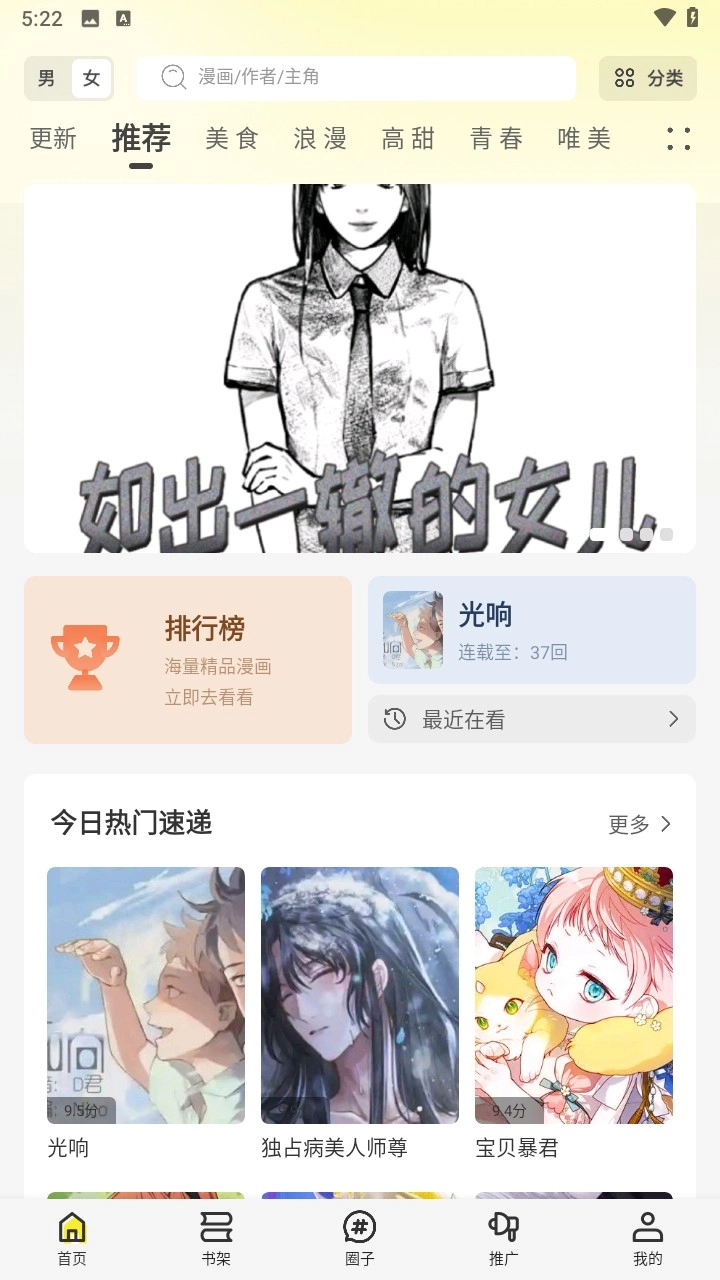Image resolution: width=720 pixels, height=1280 pixels.
Task: Show the 唯美 tab
Action: pyautogui.click(x=584, y=138)
